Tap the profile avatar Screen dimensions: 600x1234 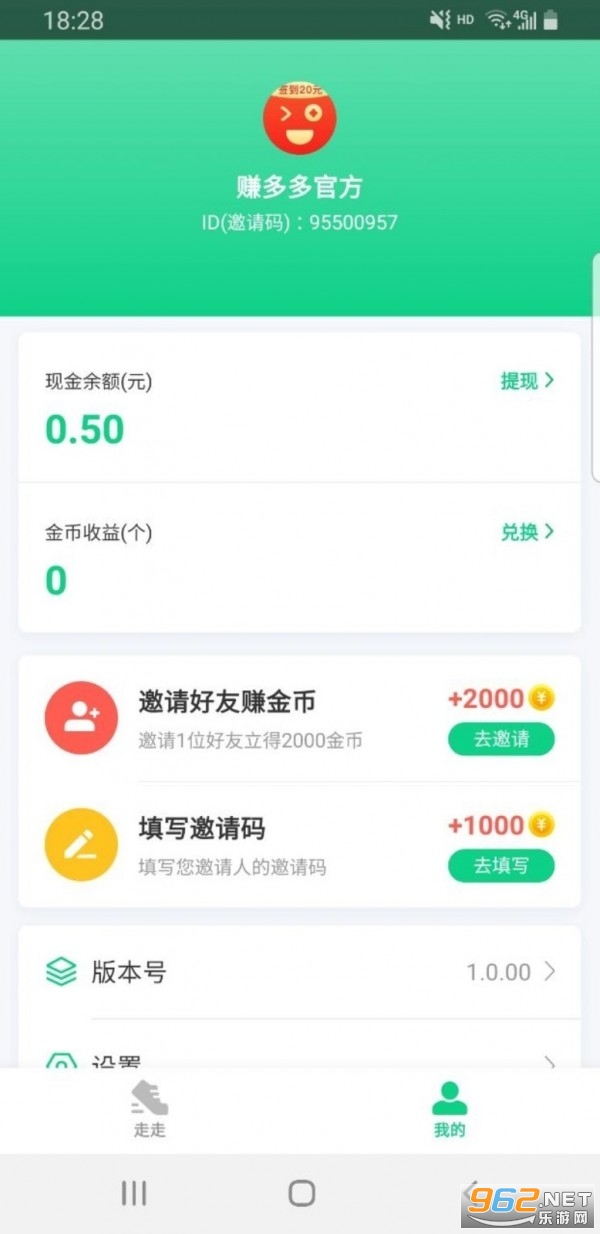[299, 119]
